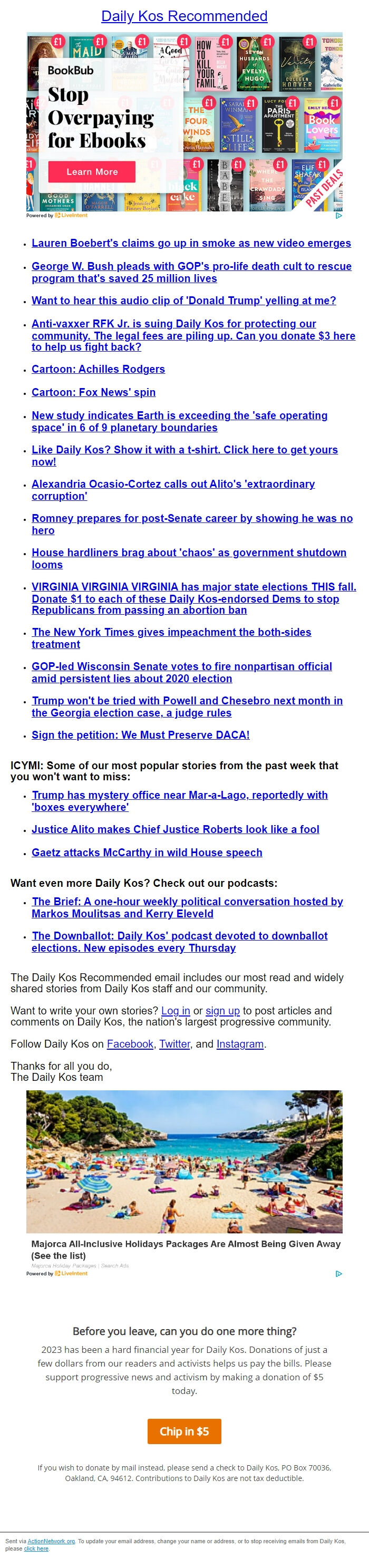The width and height of the screenshot is (369, 1568).
Task: Visit Daily Kos on Facebook
Action: coord(130,1044)
